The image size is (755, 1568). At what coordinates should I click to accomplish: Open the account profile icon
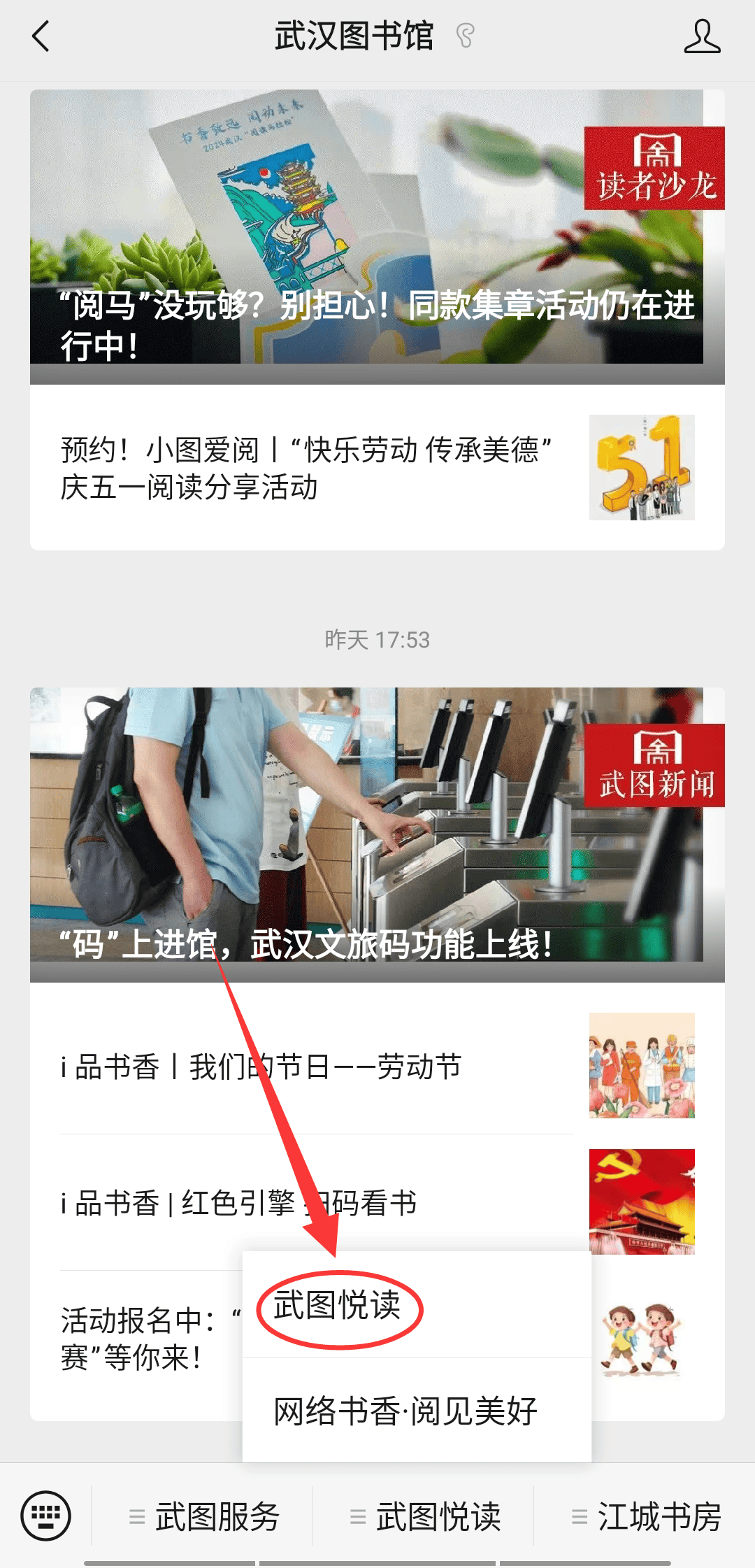(x=701, y=36)
